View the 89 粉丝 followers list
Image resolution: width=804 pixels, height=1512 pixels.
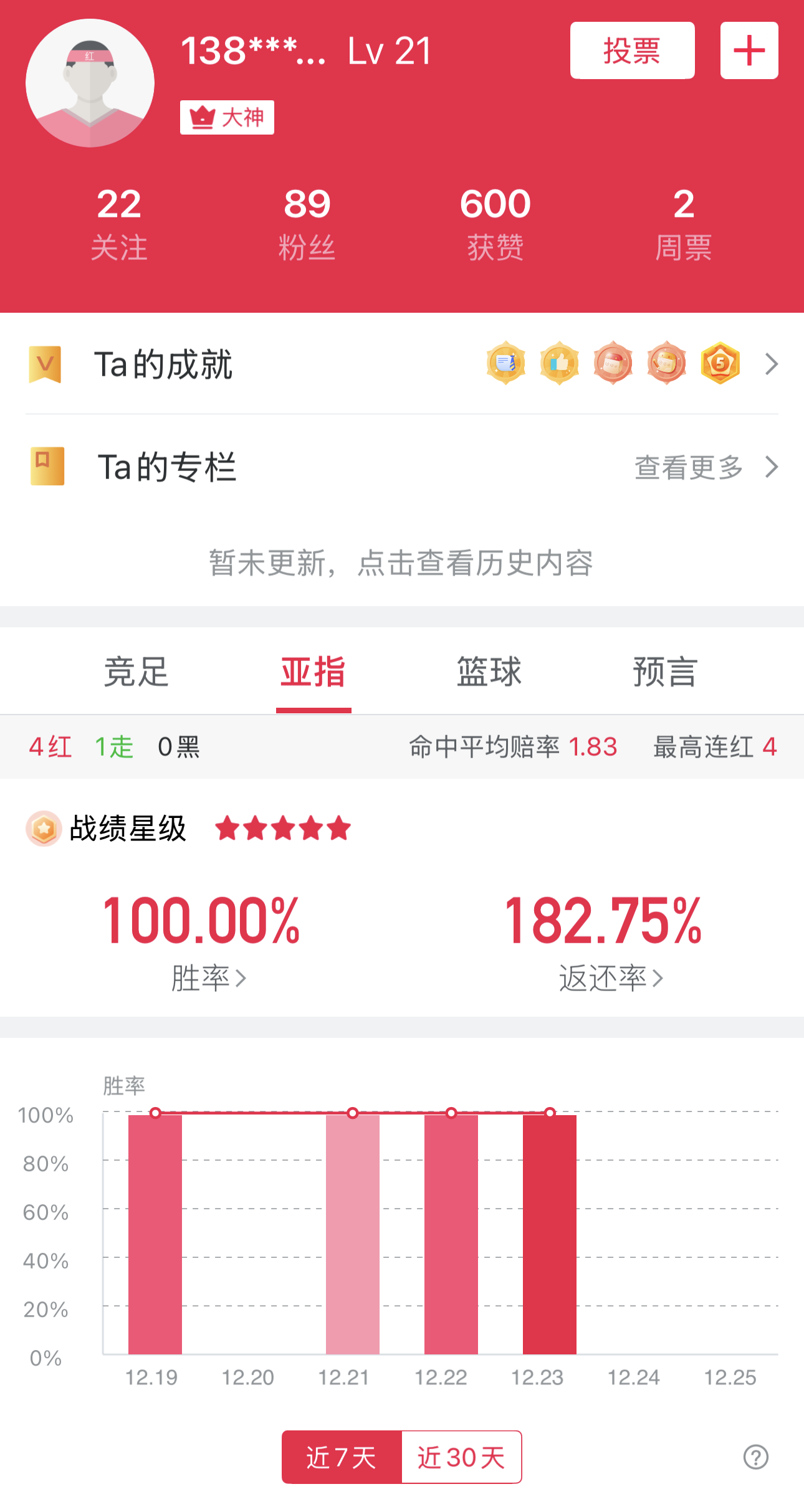click(307, 224)
